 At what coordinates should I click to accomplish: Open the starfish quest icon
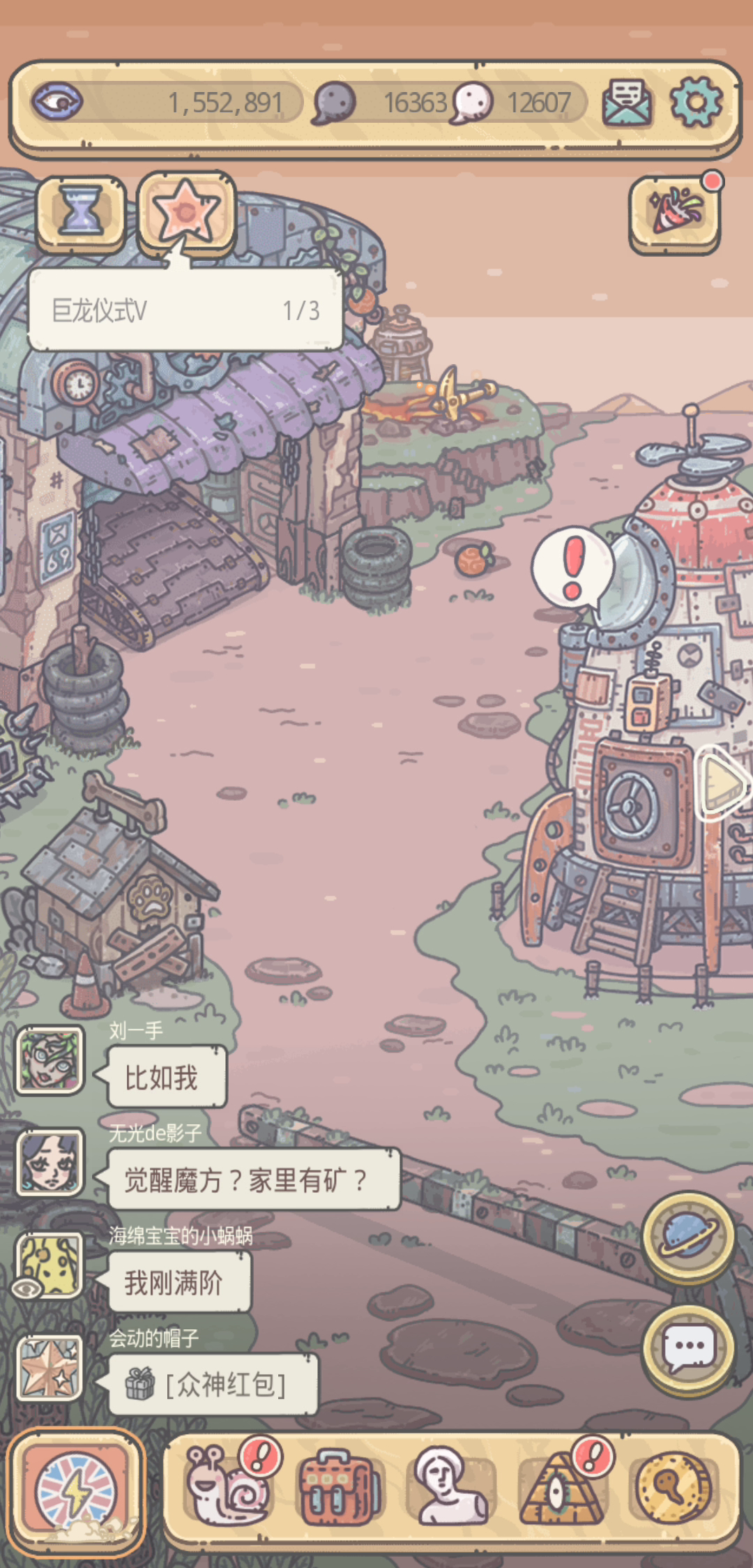[186, 211]
